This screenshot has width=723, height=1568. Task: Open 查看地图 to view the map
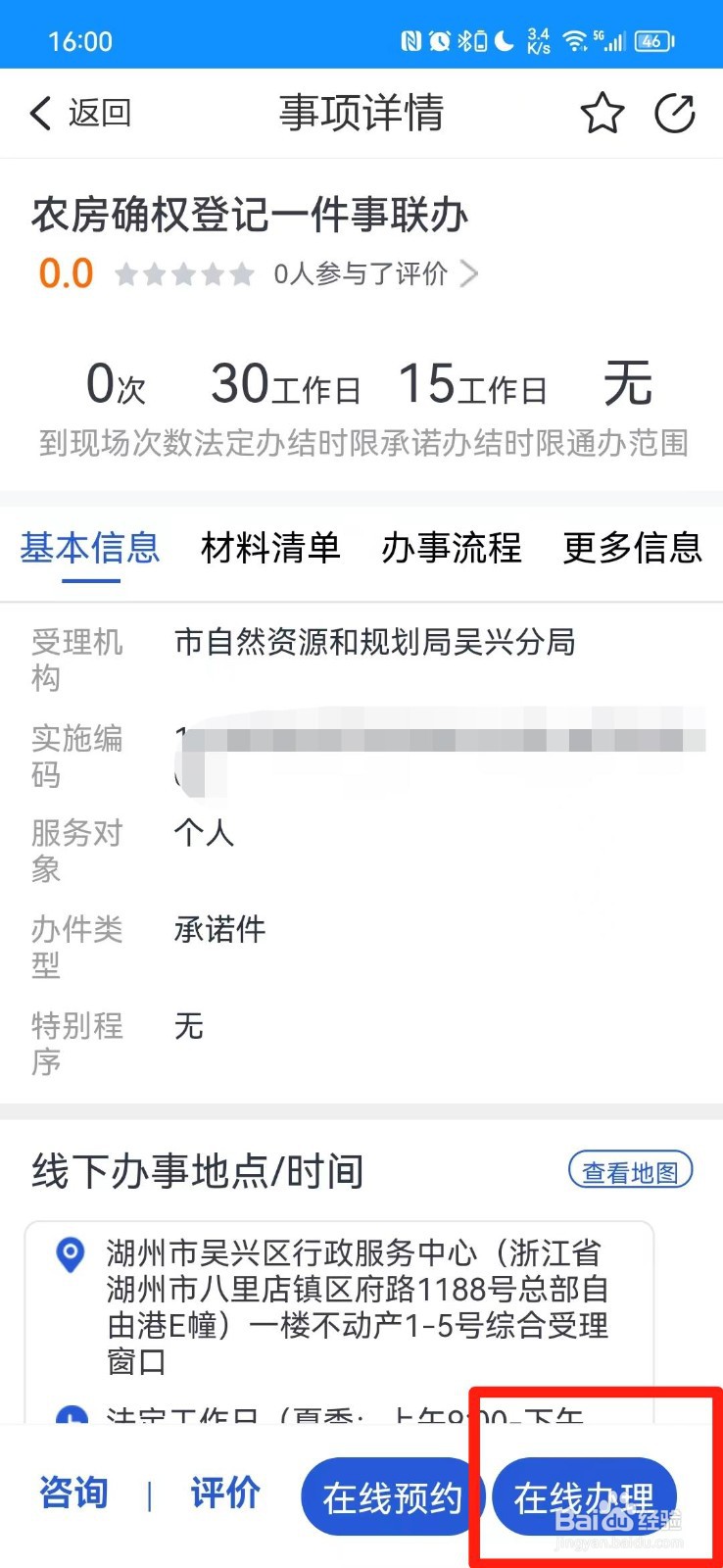630,1170
